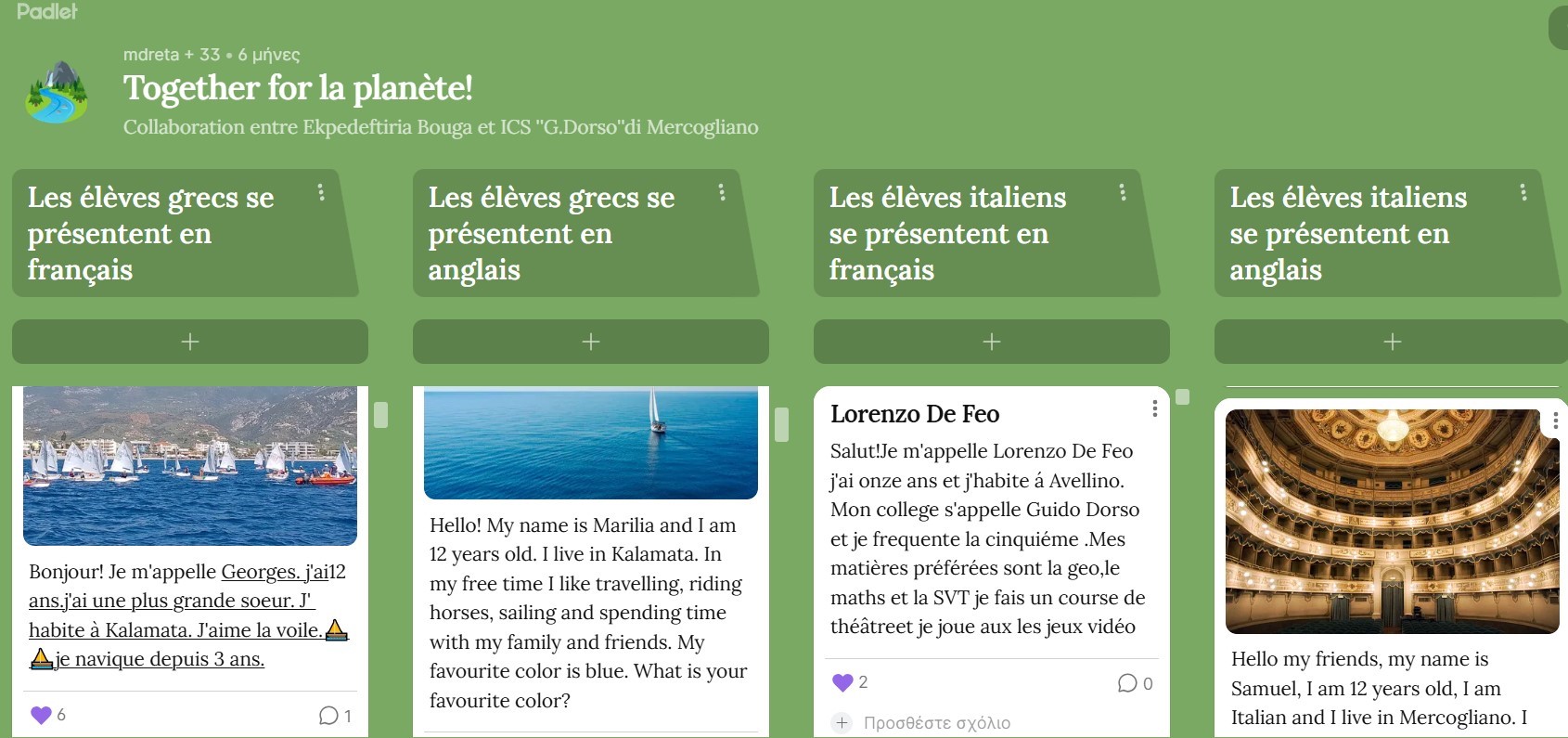This screenshot has width=1568, height=738.
Task: Open options for 'Les élèves italiens se présentent en anglais'
Action: pos(1523,192)
